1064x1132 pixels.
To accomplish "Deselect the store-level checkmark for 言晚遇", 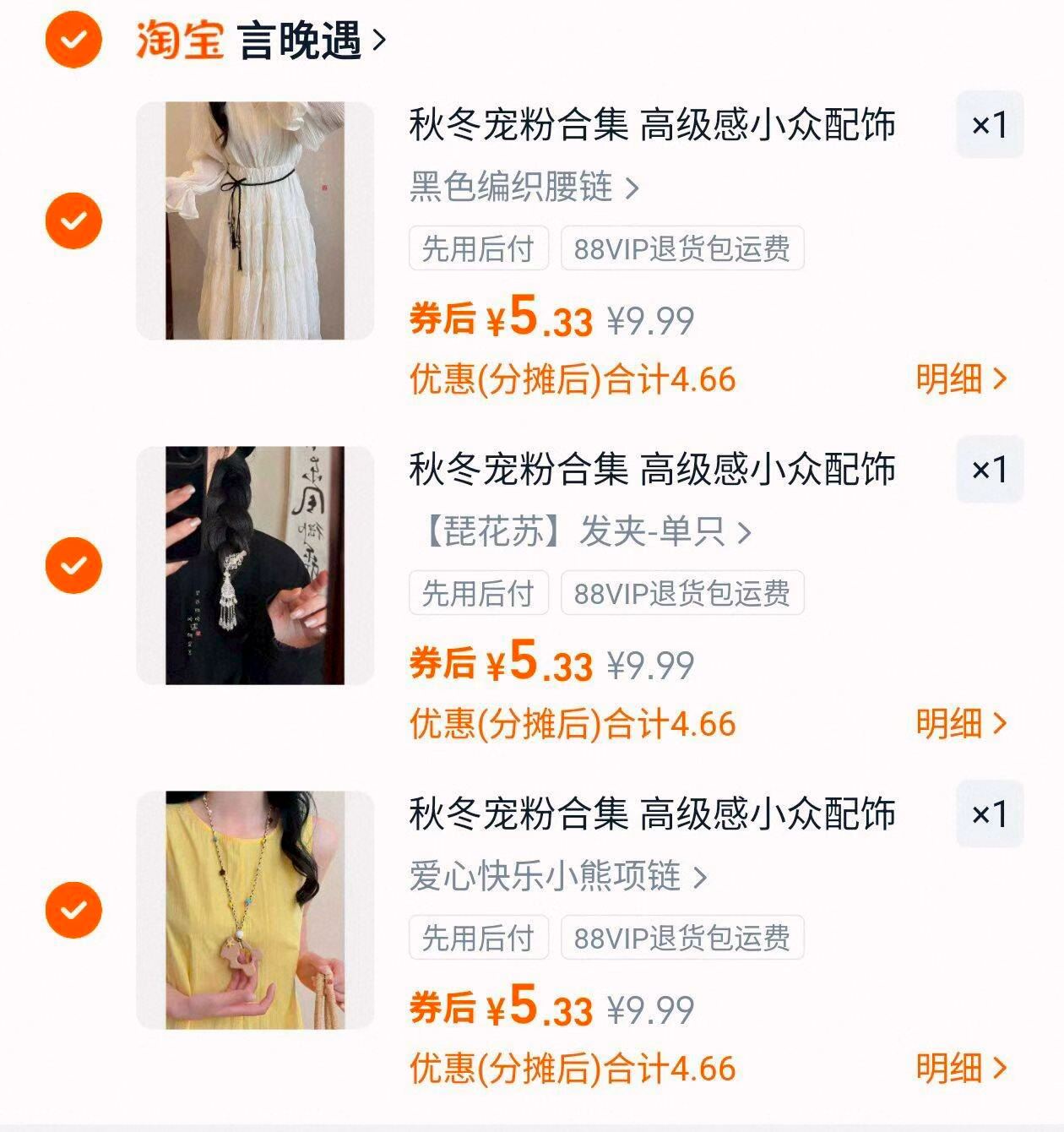I will [x=74, y=40].
